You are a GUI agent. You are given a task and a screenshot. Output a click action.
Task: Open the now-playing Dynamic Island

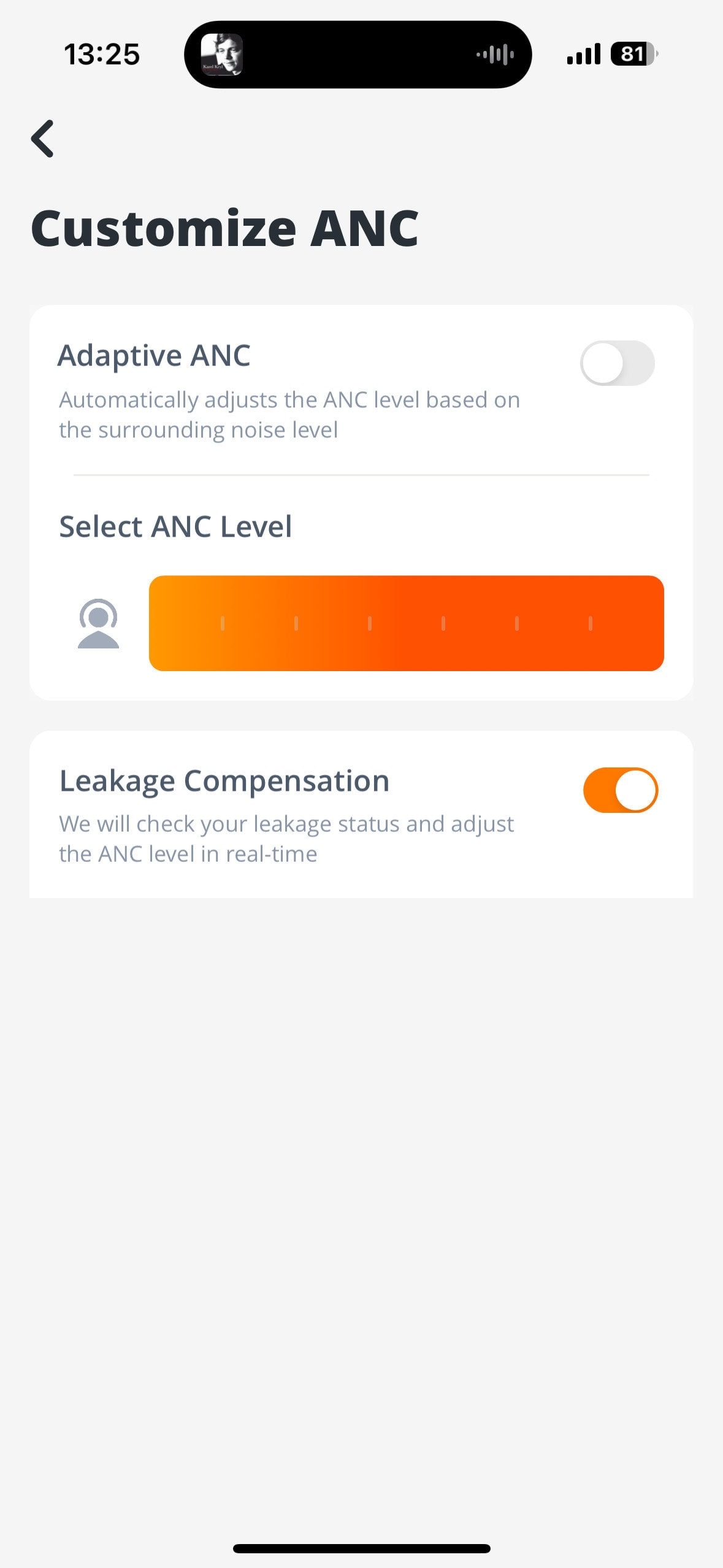pos(358,55)
